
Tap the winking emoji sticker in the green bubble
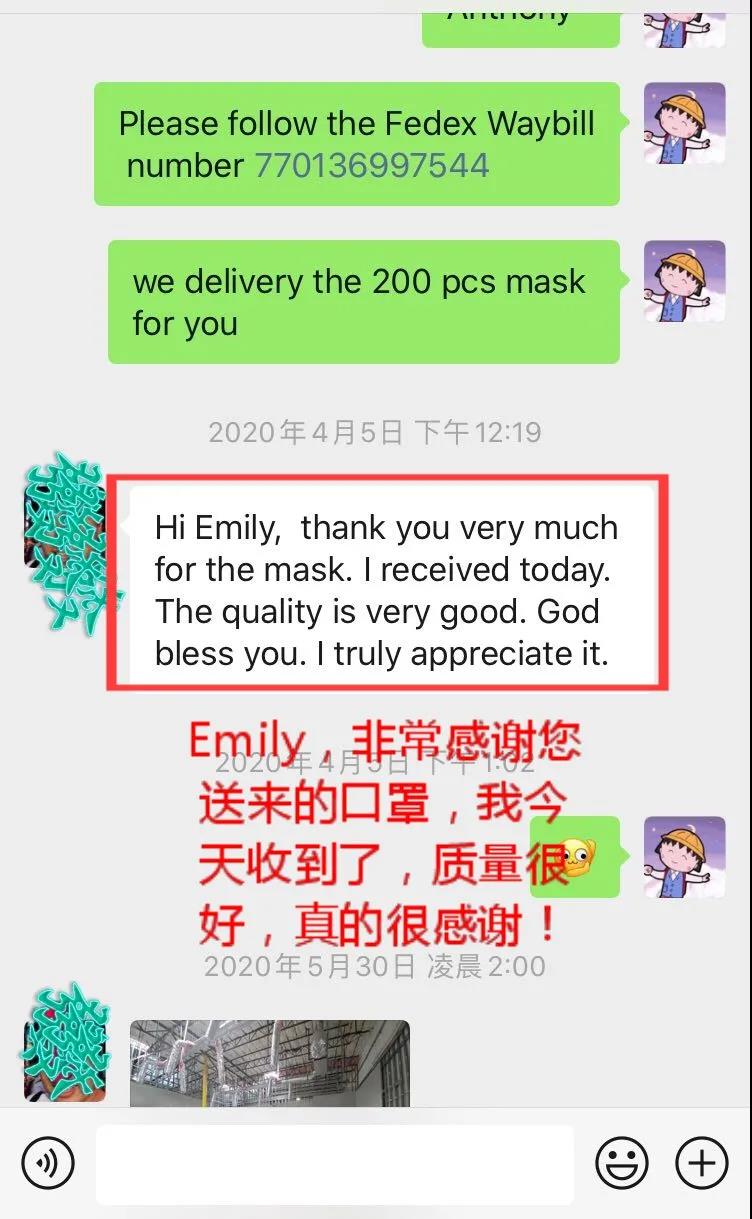click(x=574, y=857)
